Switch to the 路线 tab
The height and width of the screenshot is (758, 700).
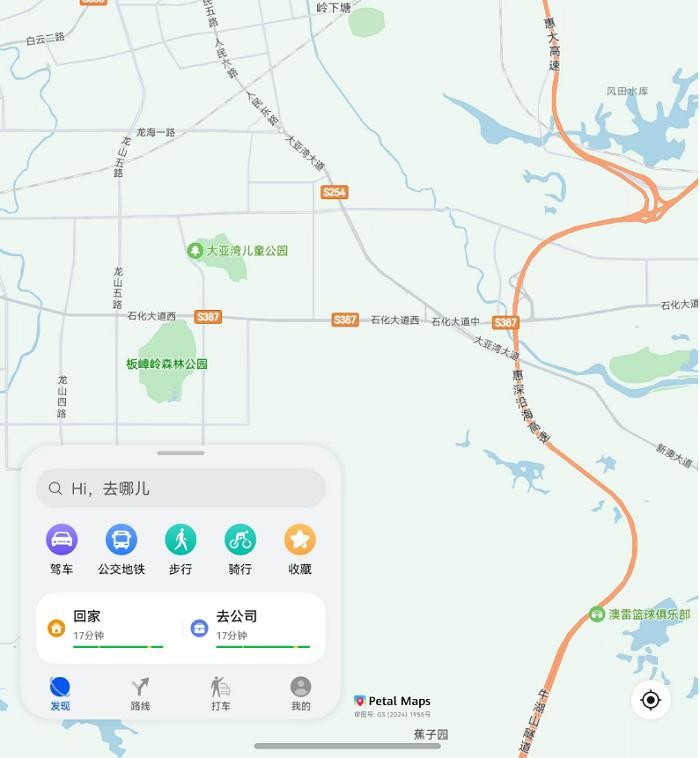tap(140, 693)
